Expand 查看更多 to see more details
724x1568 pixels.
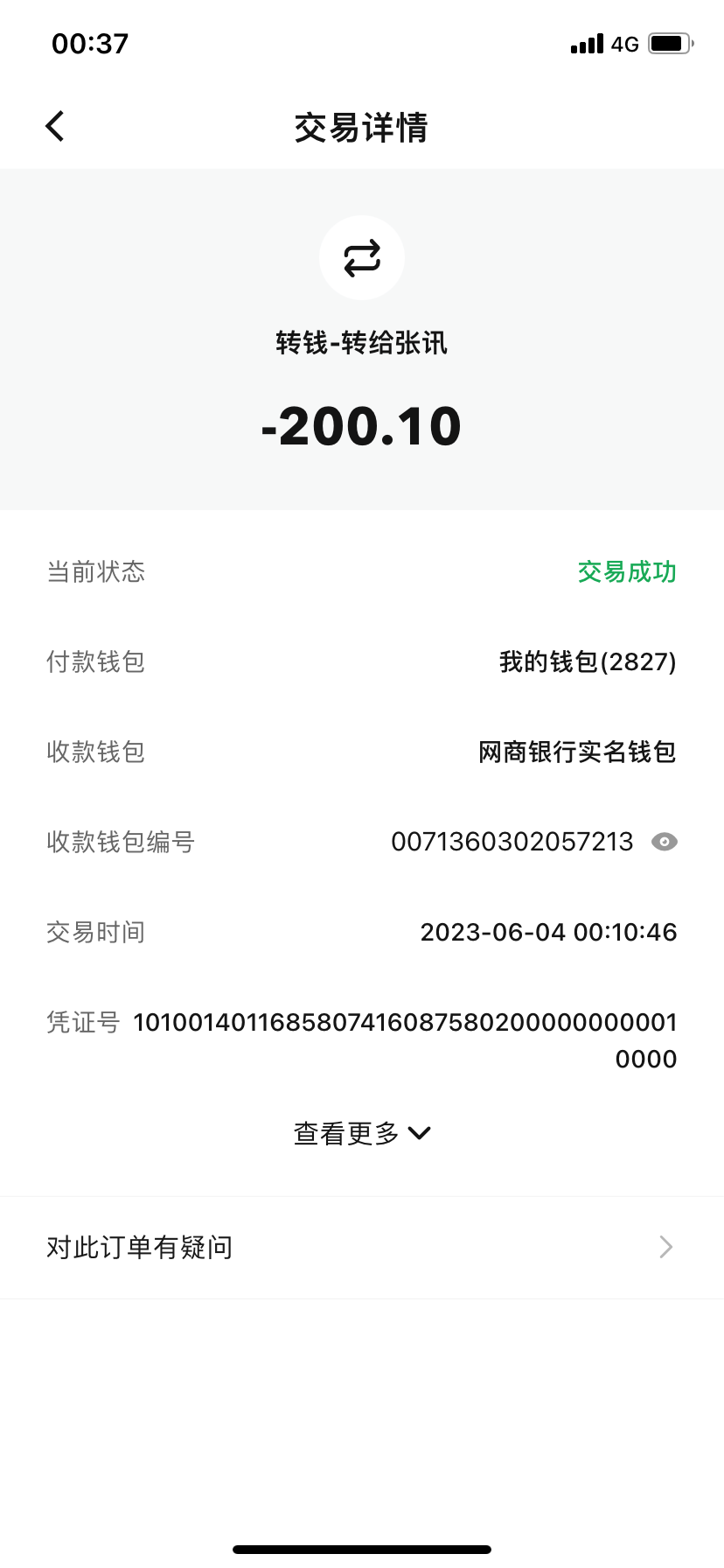tap(362, 1133)
